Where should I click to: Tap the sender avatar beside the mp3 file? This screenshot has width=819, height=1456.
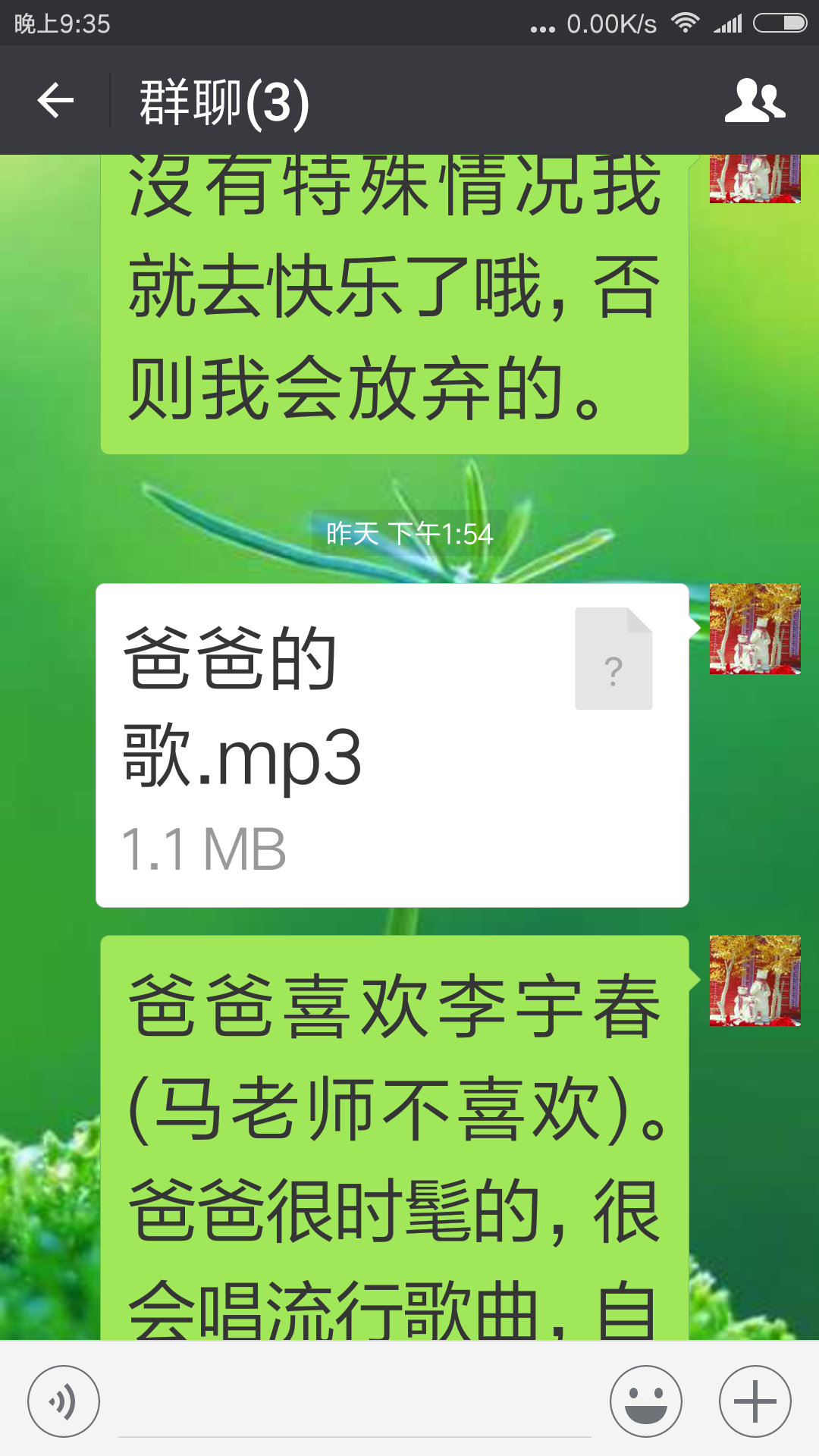(755, 629)
